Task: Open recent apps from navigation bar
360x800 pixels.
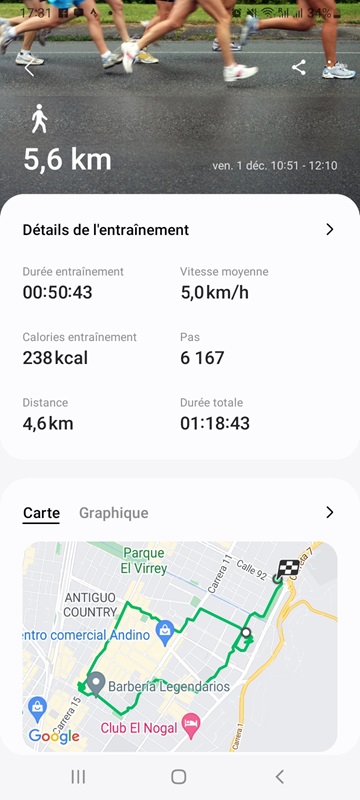Action: click(x=78, y=777)
